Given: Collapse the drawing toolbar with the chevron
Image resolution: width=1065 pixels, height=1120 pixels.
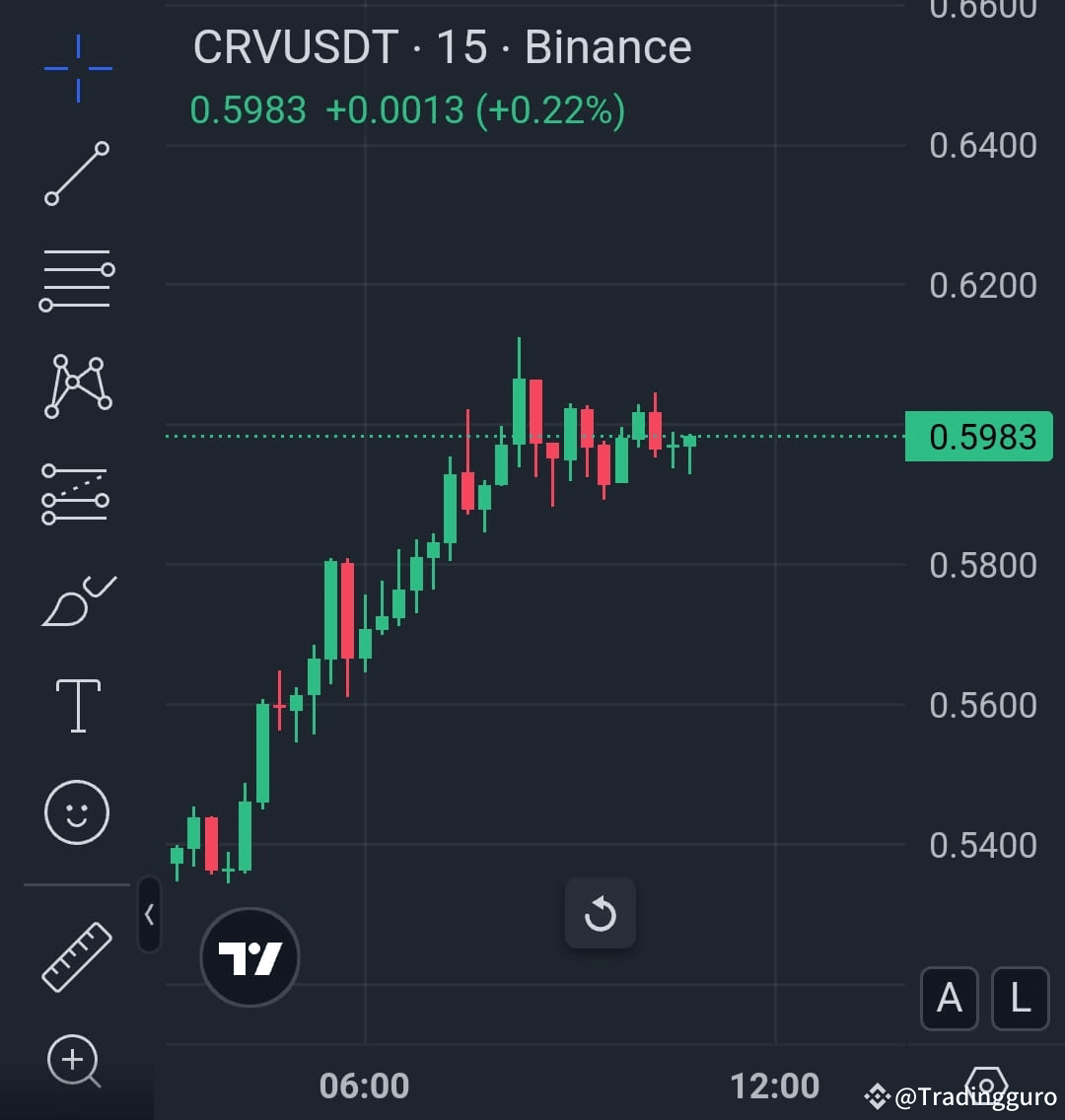Looking at the screenshot, I should point(150,915).
